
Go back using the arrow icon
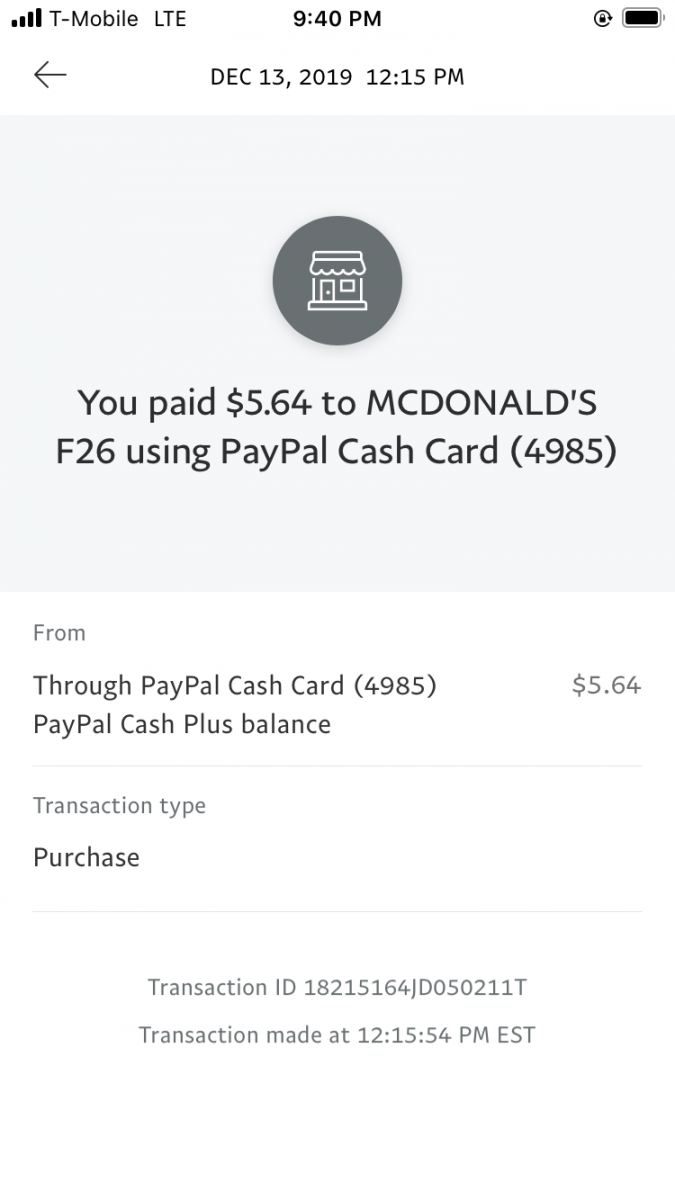coord(50,76)
